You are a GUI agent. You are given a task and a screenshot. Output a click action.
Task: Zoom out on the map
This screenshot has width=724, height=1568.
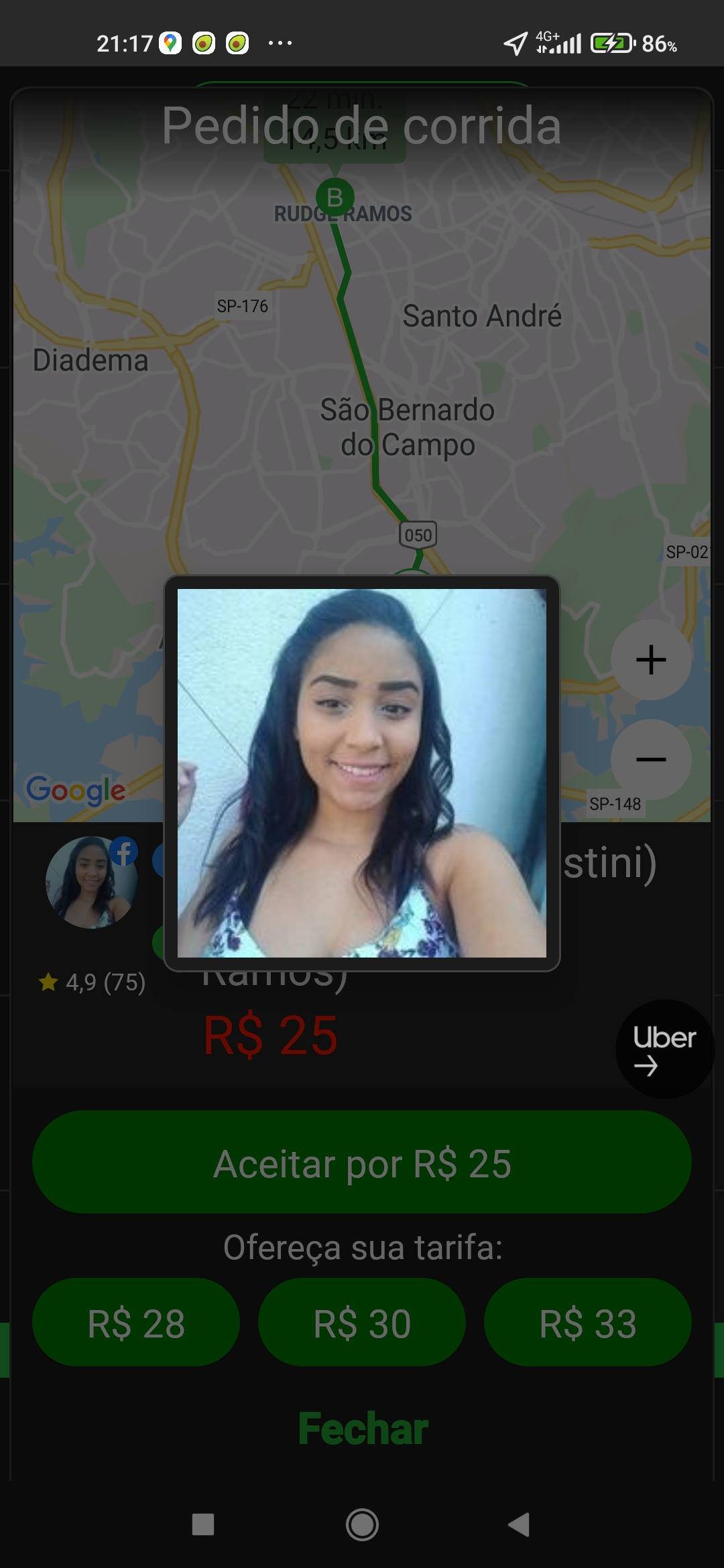tap(650, 759)
